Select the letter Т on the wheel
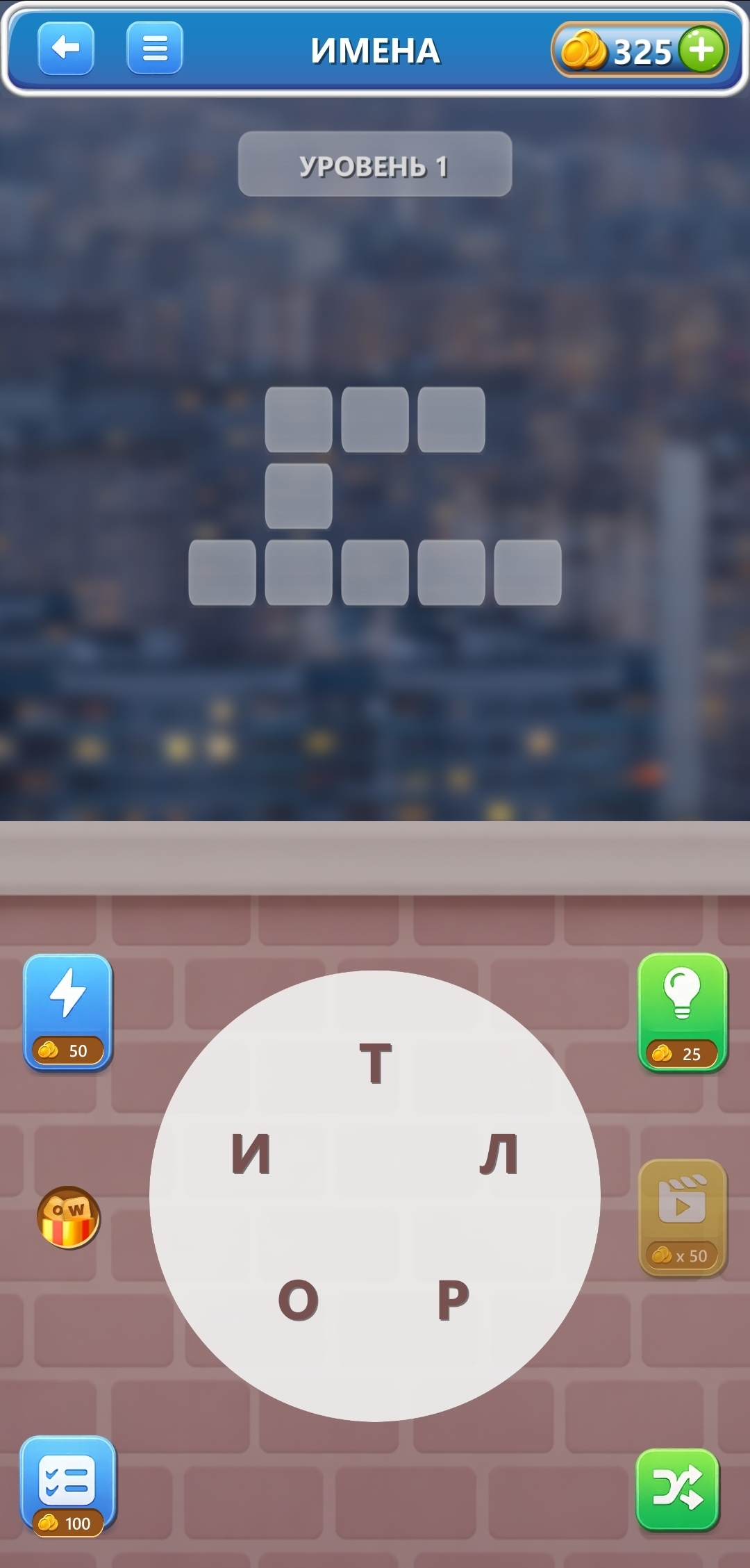 [375, 1064]
